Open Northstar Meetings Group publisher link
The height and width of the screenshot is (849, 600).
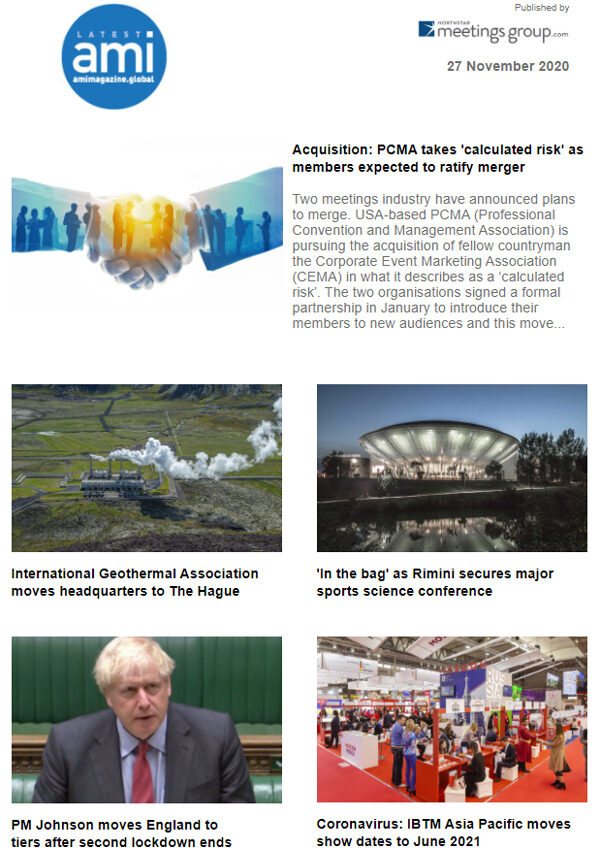[x=493, y=32]
